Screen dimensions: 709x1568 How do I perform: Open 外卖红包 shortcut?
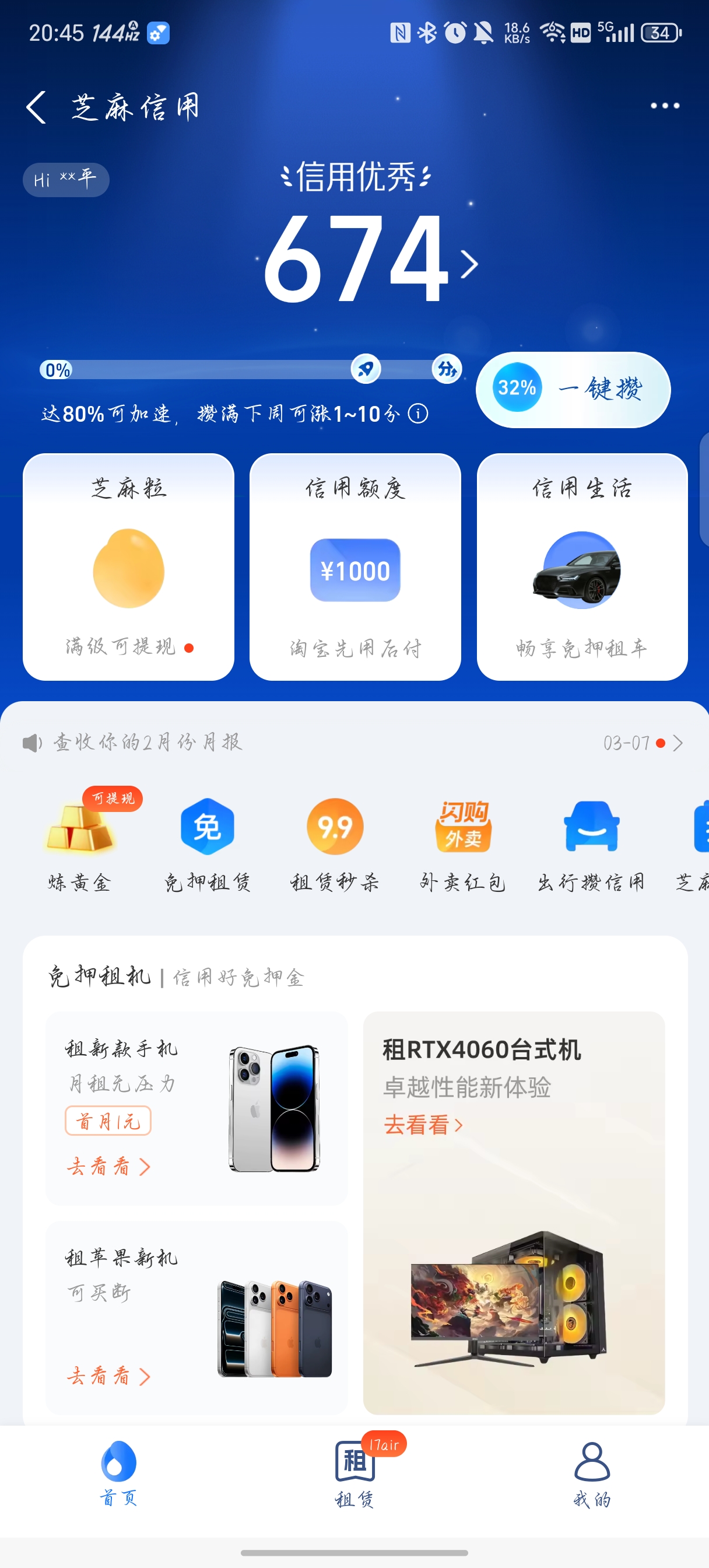point(463,840)
